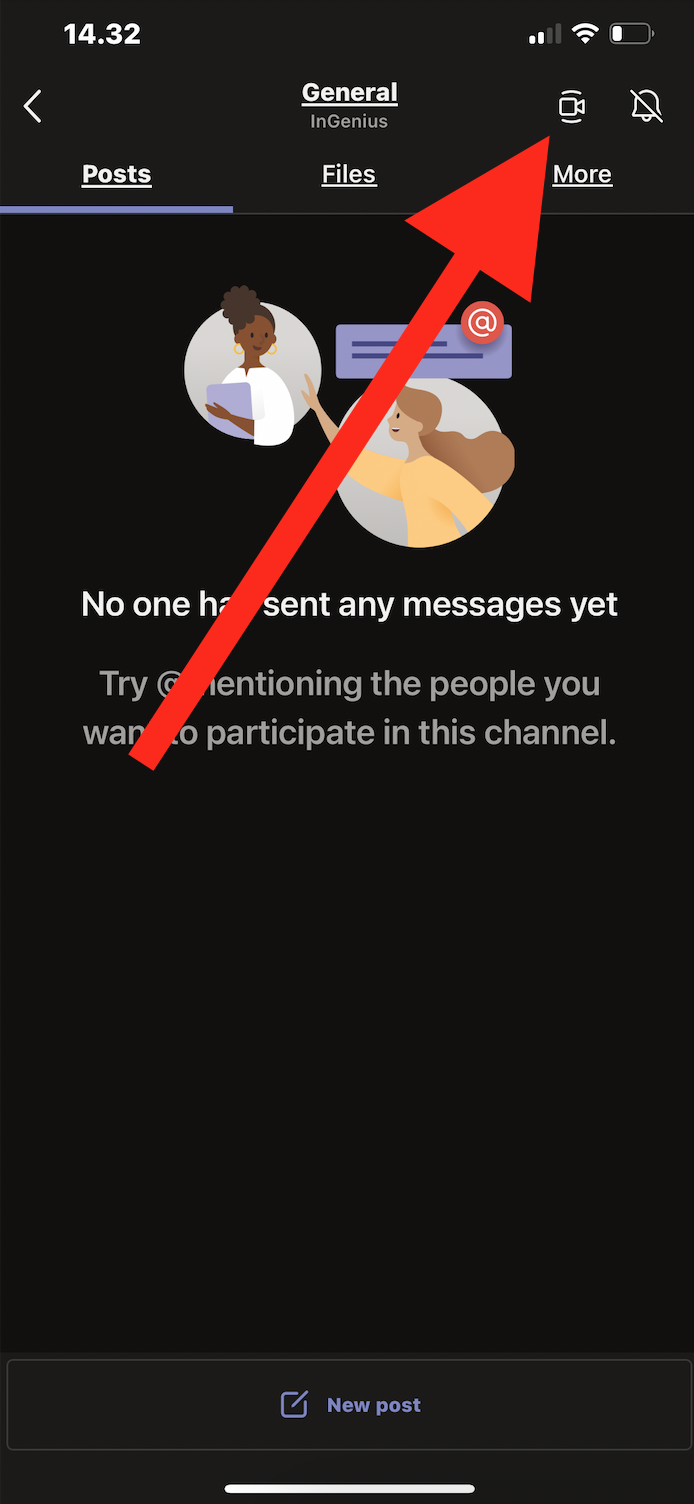The image size is (694, 1504).
Task: Switch to the Files tab
Action: tap(348, 174)
